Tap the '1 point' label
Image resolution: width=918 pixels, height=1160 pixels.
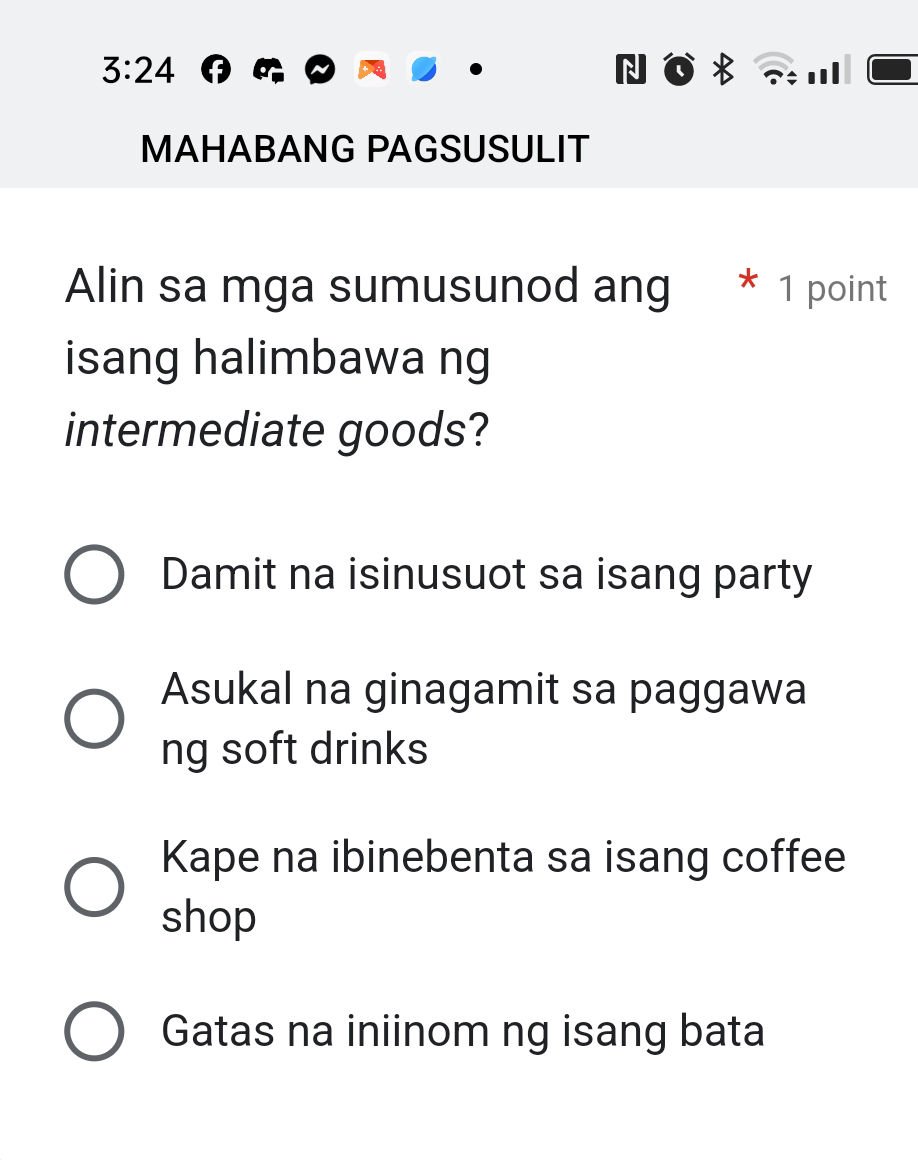click(832, 288)
